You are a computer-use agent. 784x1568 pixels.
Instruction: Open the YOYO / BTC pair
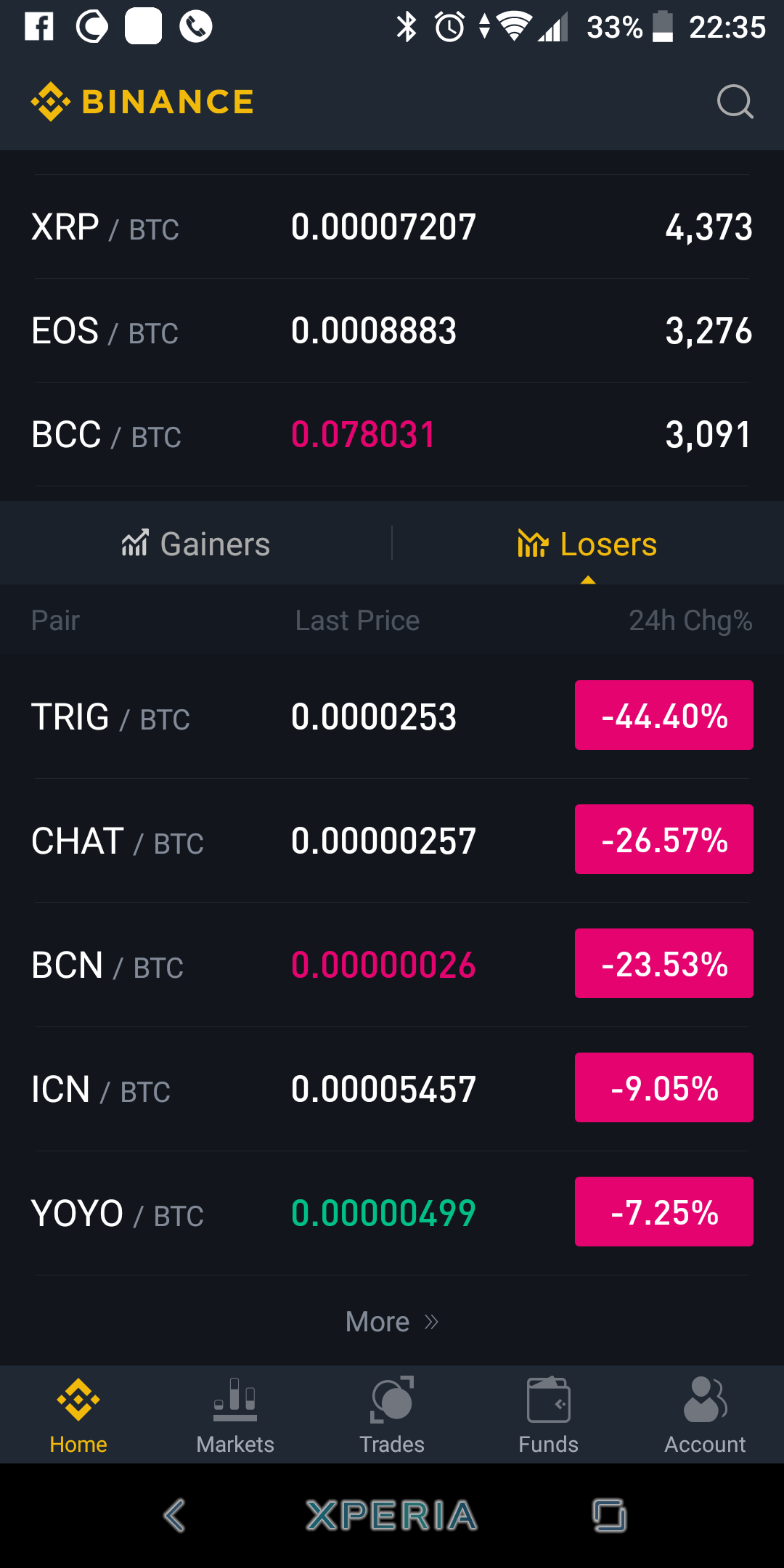(392, 1213)
